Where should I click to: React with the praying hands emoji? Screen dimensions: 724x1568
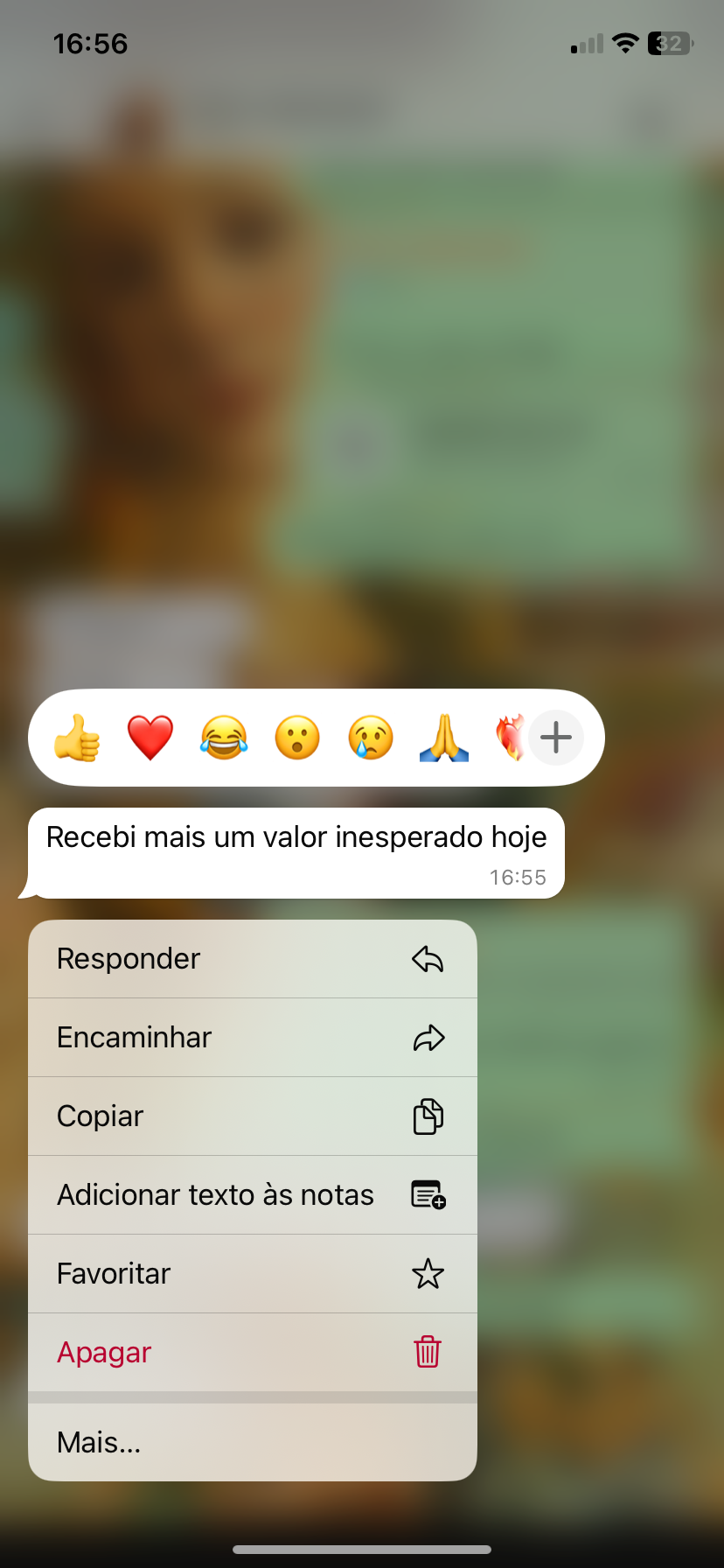point(444,738)
